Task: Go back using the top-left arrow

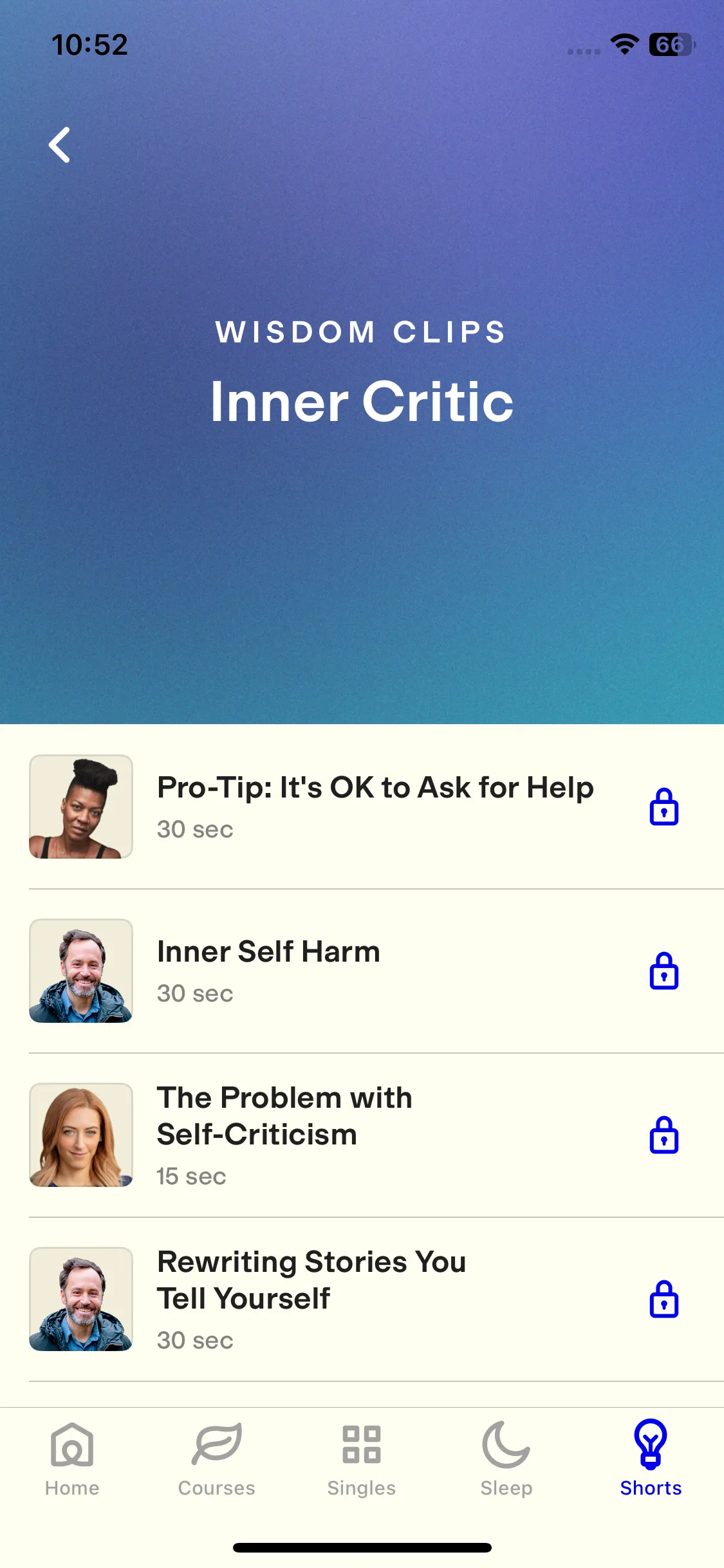Action: pos(59,145)
